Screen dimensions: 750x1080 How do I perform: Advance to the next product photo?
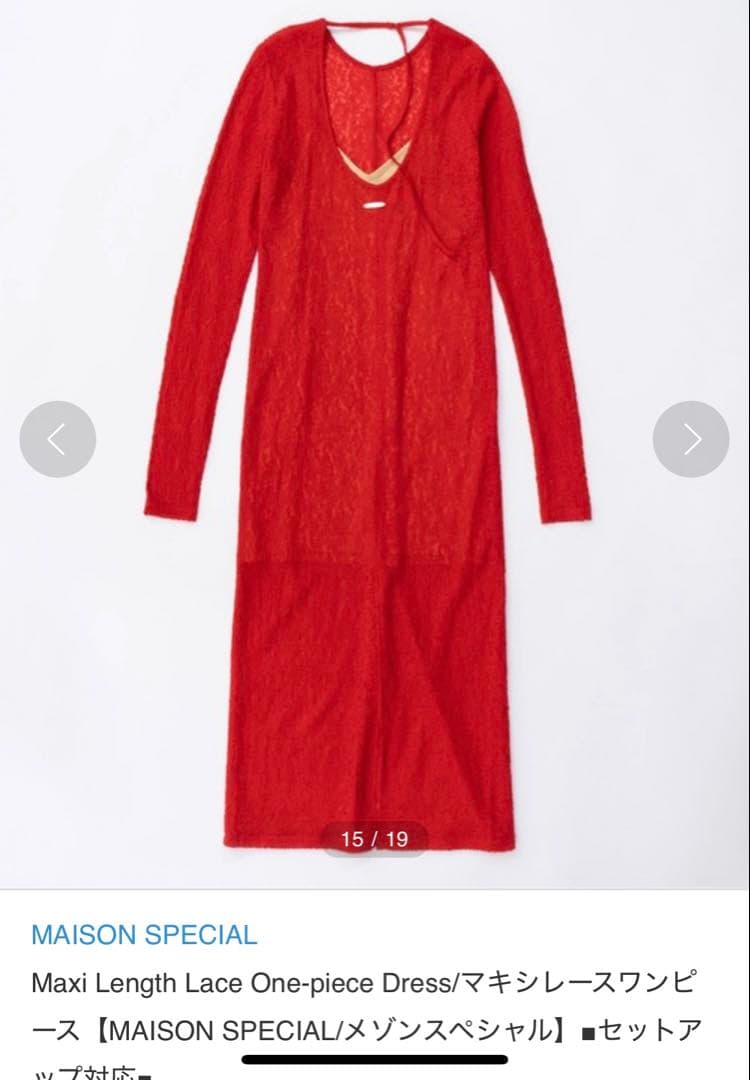tap(691, 439)
